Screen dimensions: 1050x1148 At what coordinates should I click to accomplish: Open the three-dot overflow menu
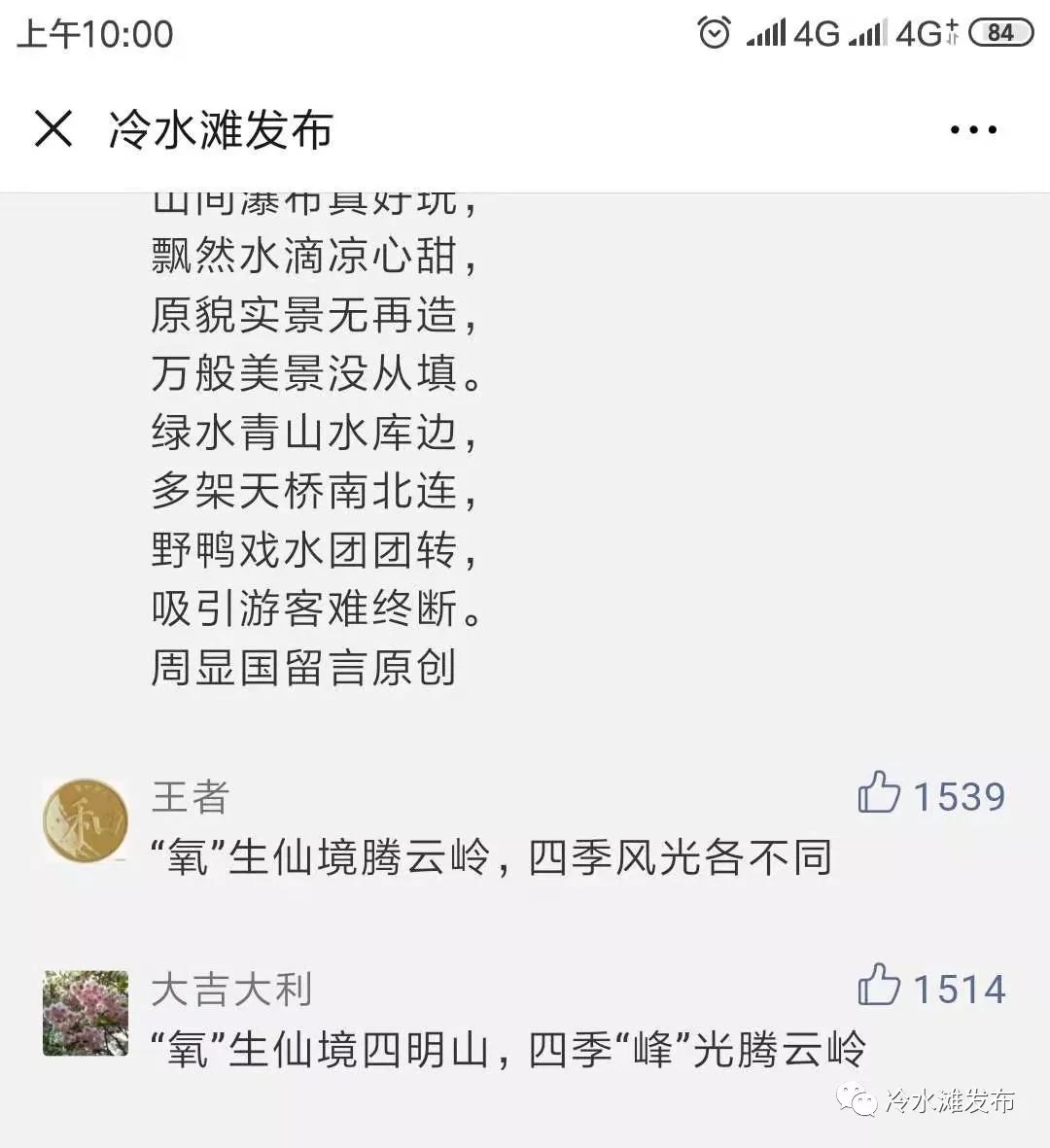(973, 129)
